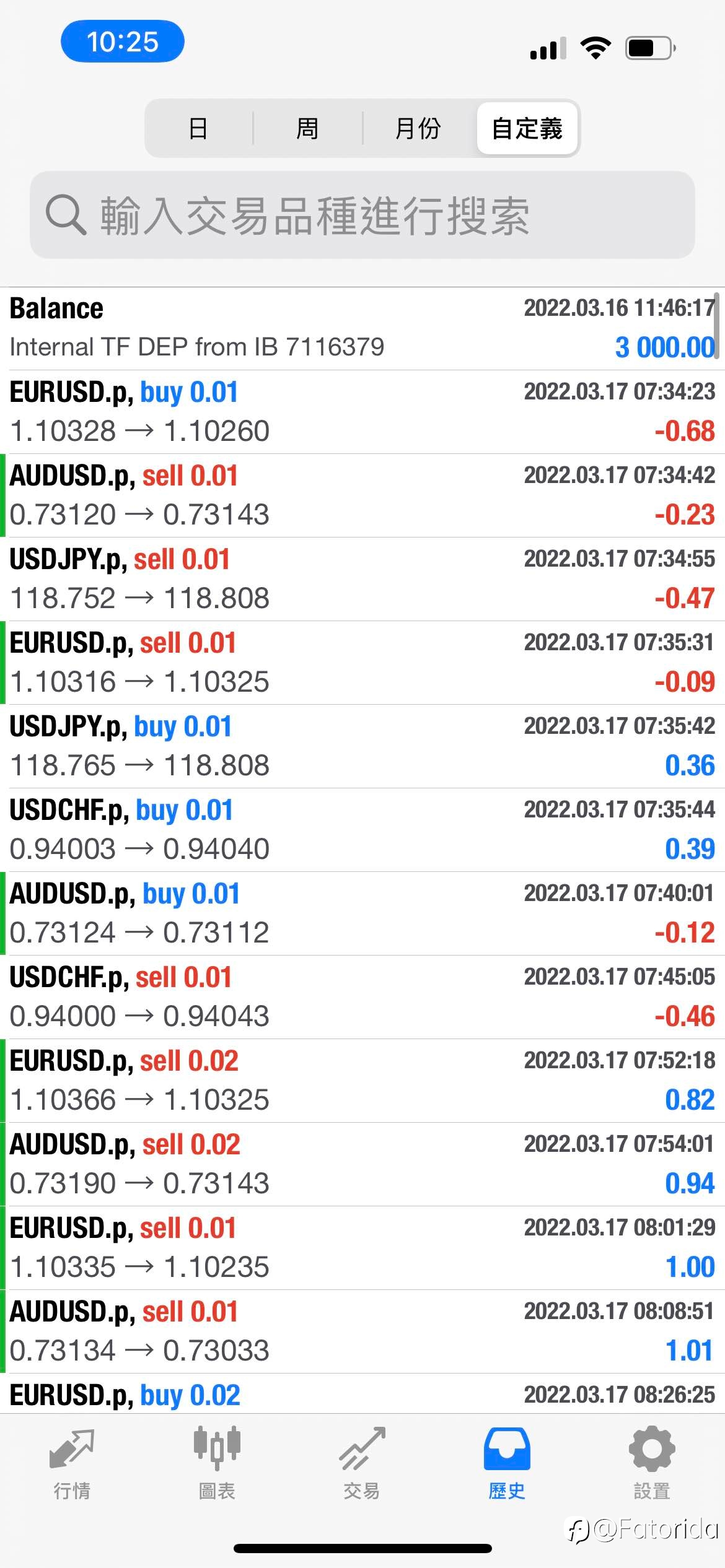This screenshot has width=725, height=1568.
Task: Open the 歷史 history tab
Action: (x=507, y=1463)
